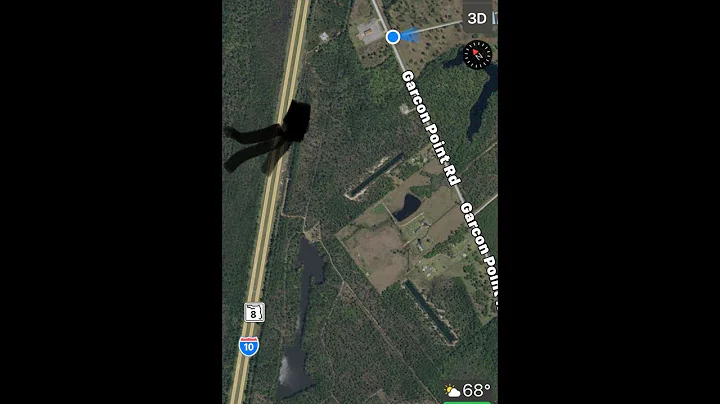Image resolution: width=720 pixels, height=404 pixels.
Task: Switch the map to 3D view
Action: (477, 18)
